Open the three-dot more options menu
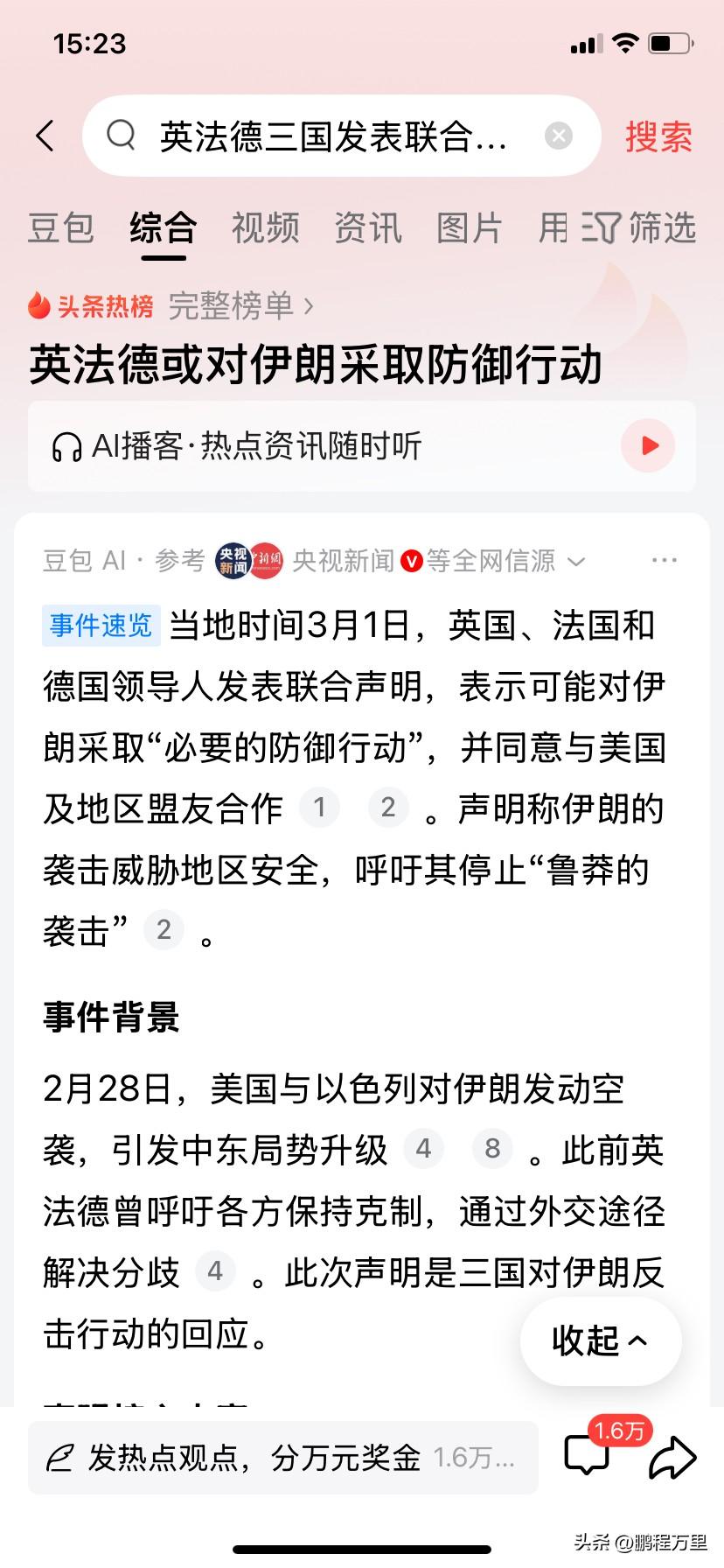Viewport: 724px width, 1568px height. click(663, 561)
